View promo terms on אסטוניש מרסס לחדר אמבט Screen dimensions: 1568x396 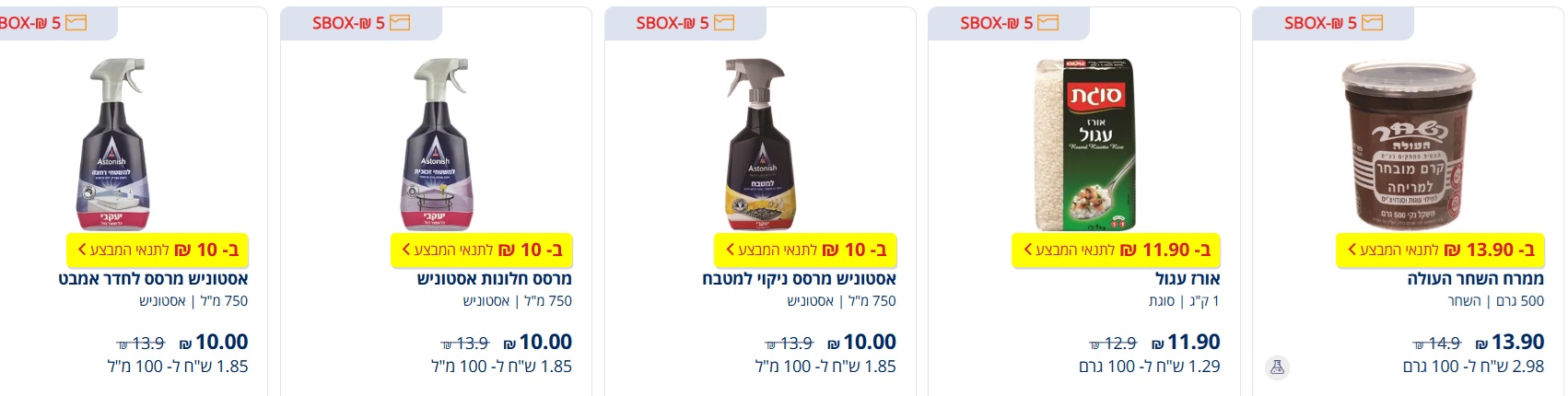158,250
